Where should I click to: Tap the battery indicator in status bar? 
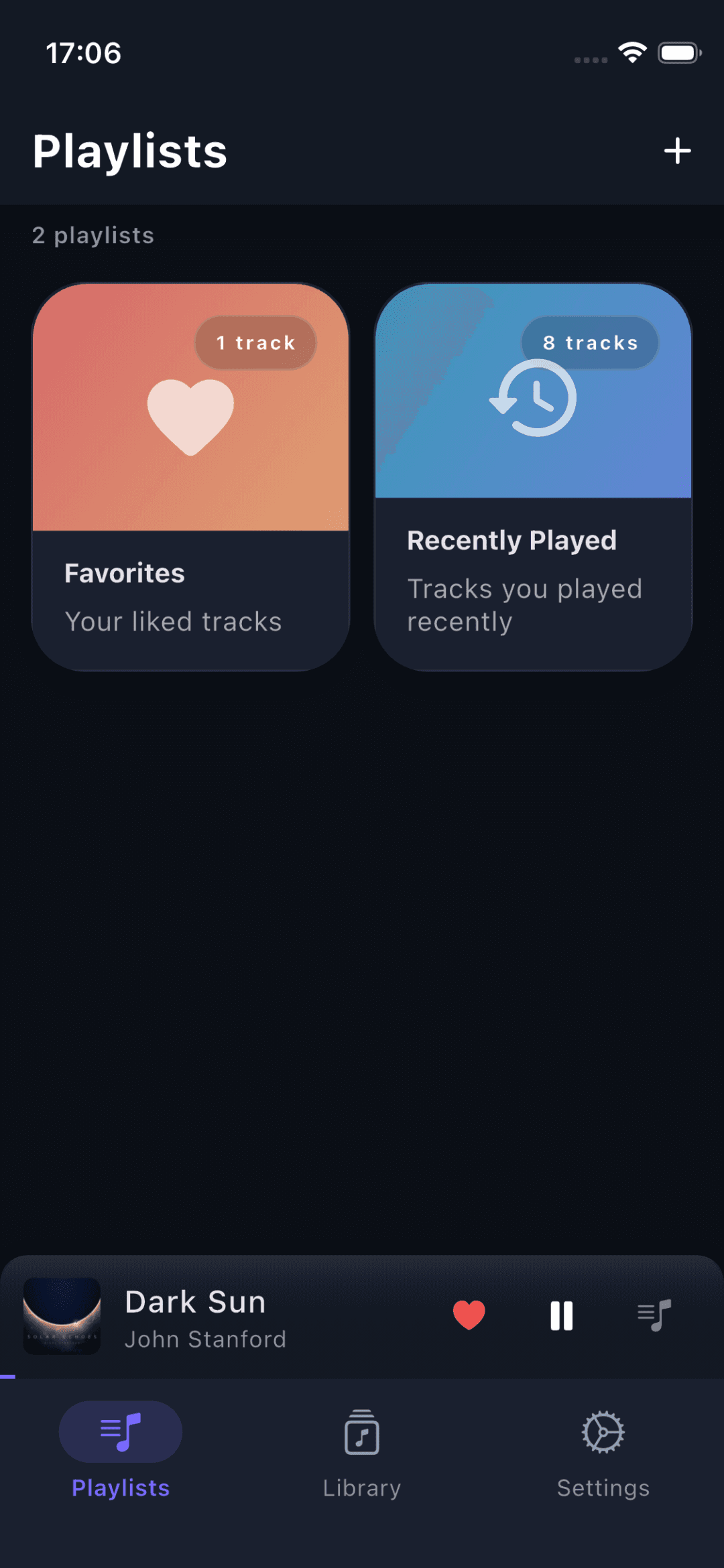pos(680,51)
